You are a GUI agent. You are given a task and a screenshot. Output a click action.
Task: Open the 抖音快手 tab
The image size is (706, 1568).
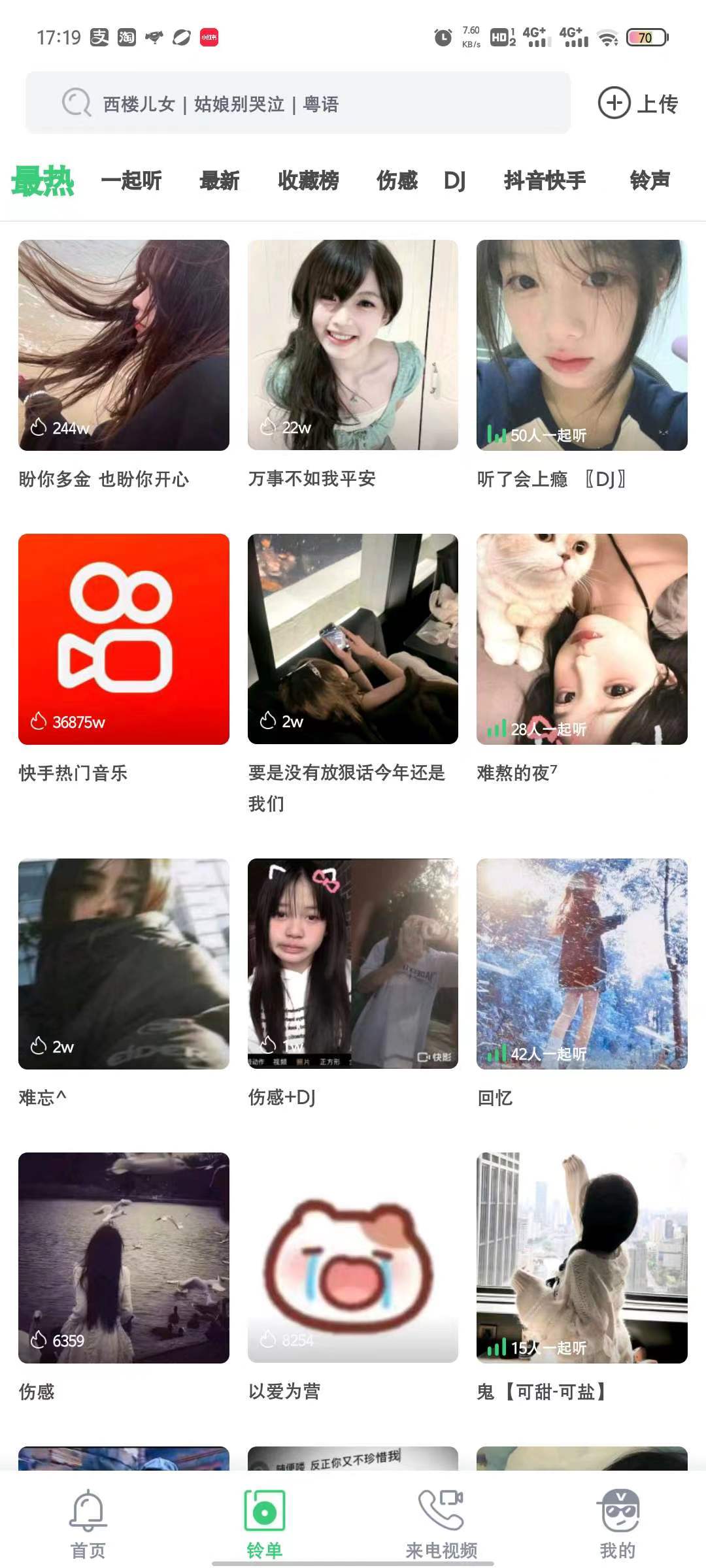point(545,180)
